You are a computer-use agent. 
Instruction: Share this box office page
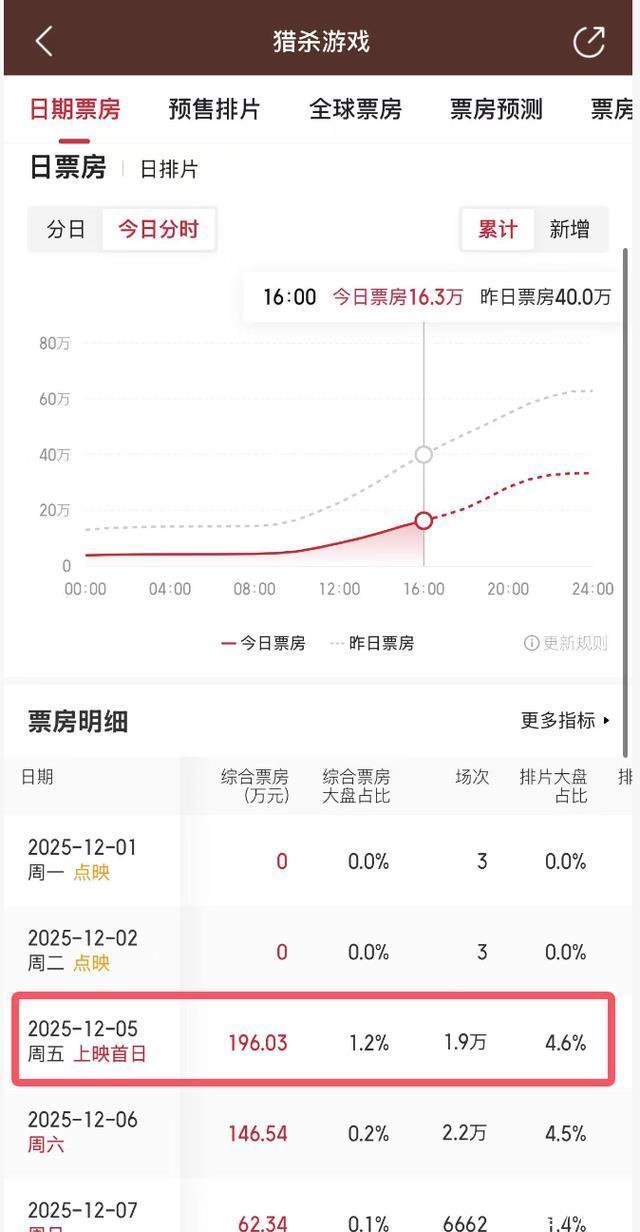[589, 41]
